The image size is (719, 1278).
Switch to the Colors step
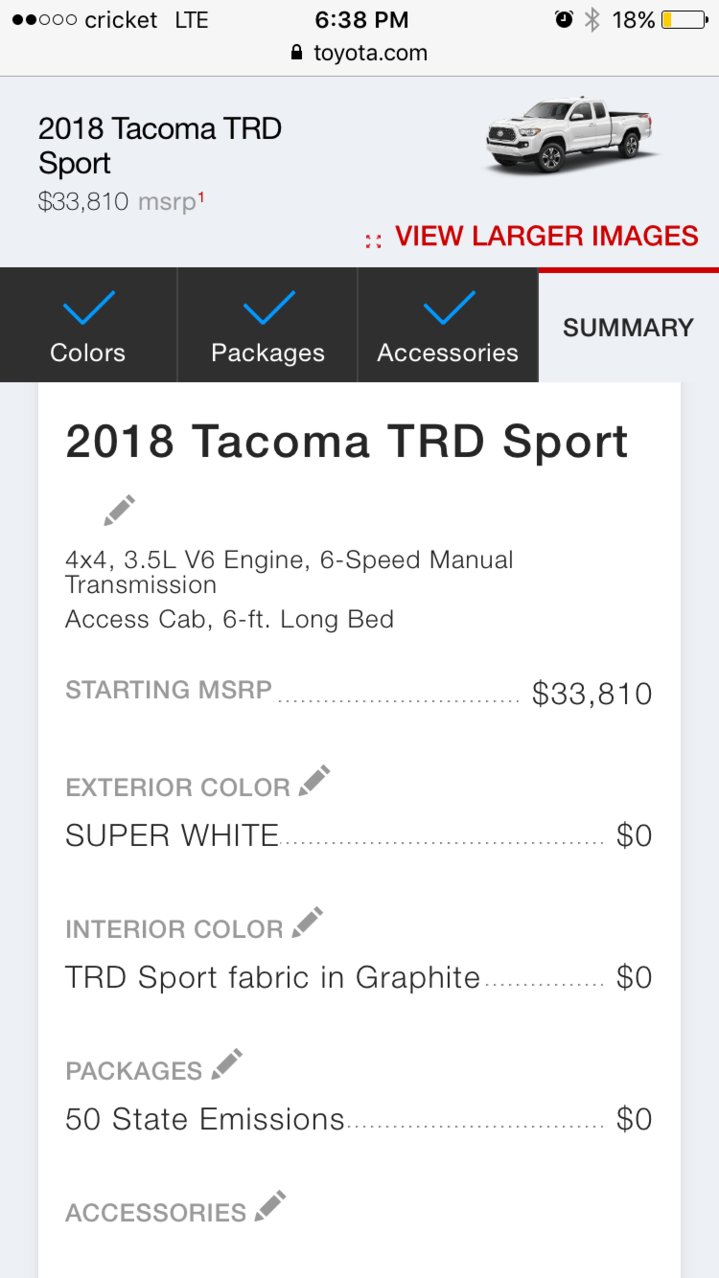88,325
